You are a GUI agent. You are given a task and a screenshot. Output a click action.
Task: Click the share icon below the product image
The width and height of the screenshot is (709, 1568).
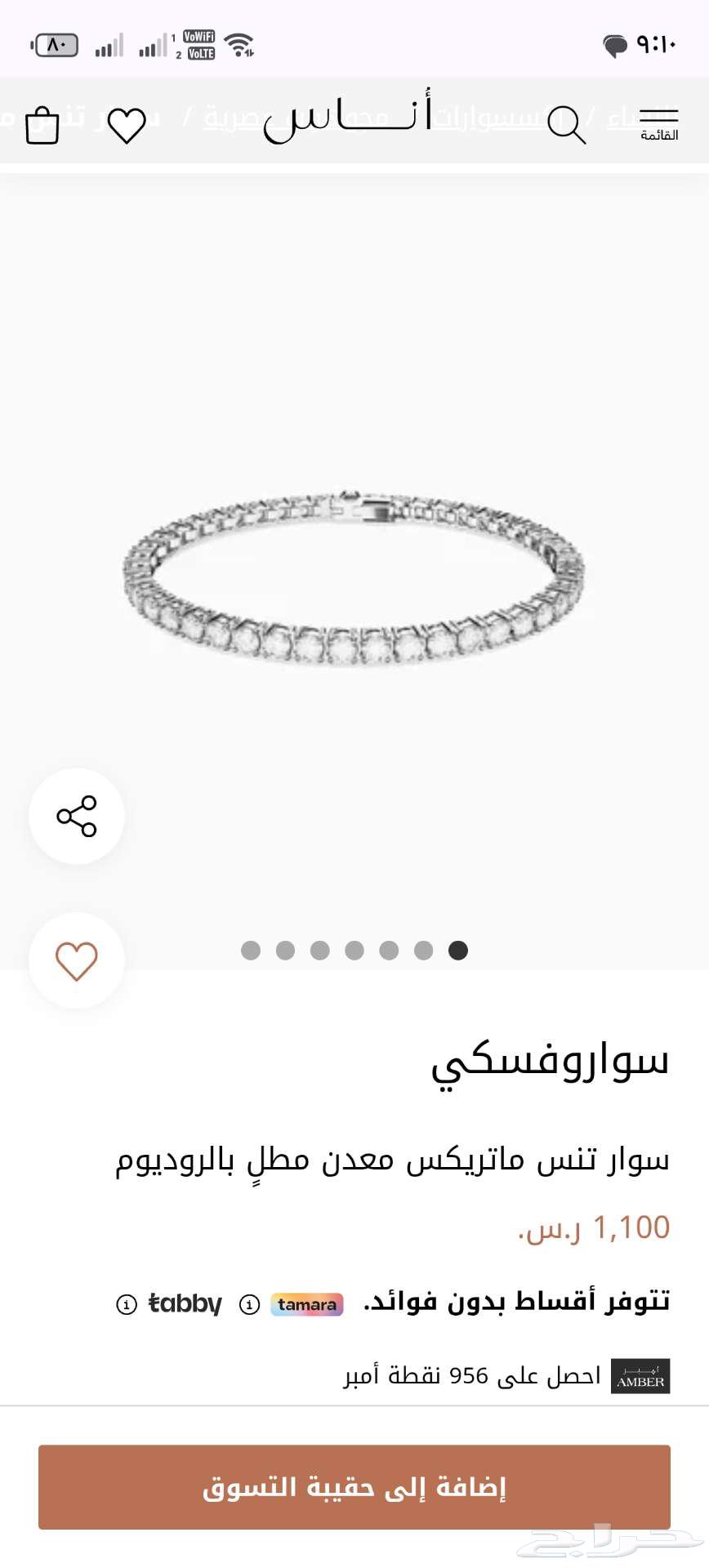pos(76,816)
